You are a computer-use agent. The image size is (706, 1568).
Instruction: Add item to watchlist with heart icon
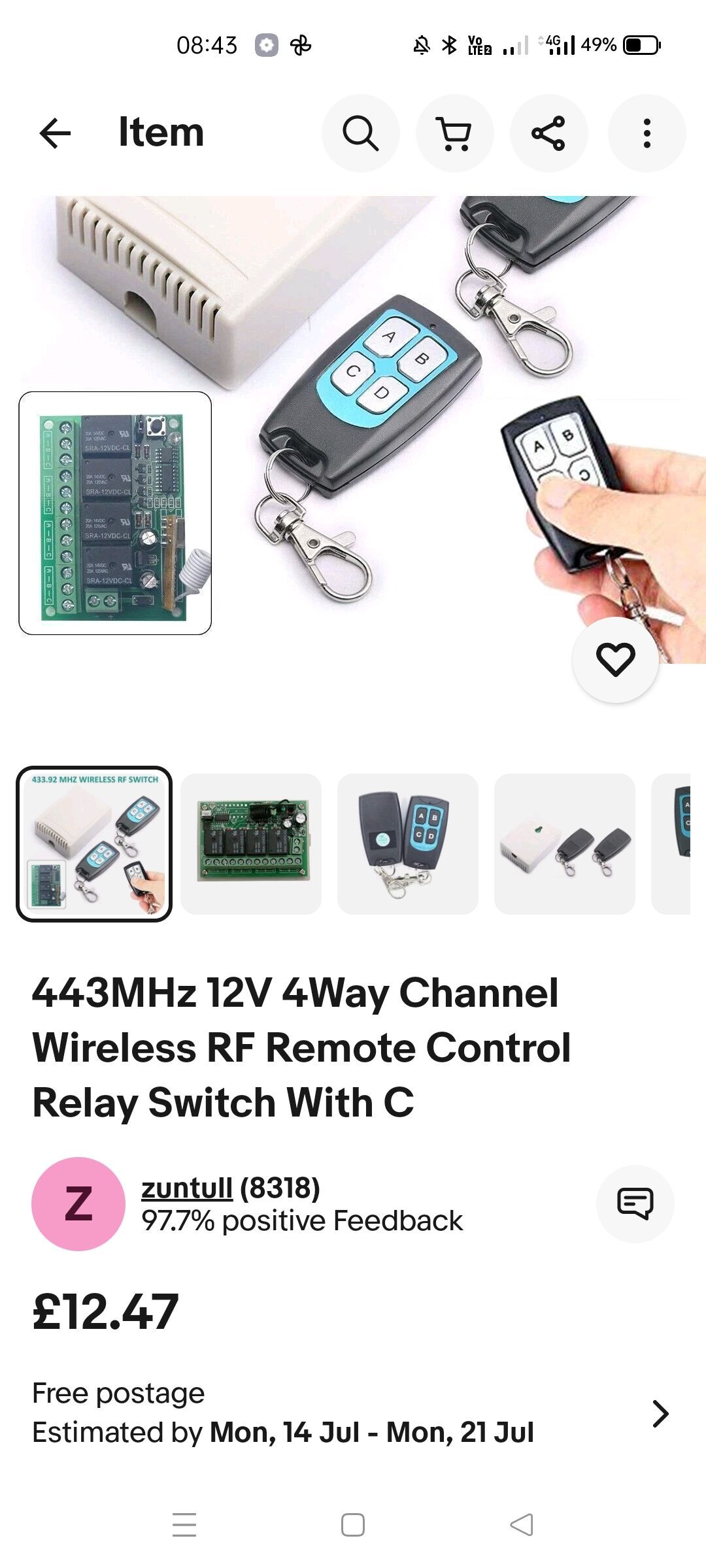(615, 660)
